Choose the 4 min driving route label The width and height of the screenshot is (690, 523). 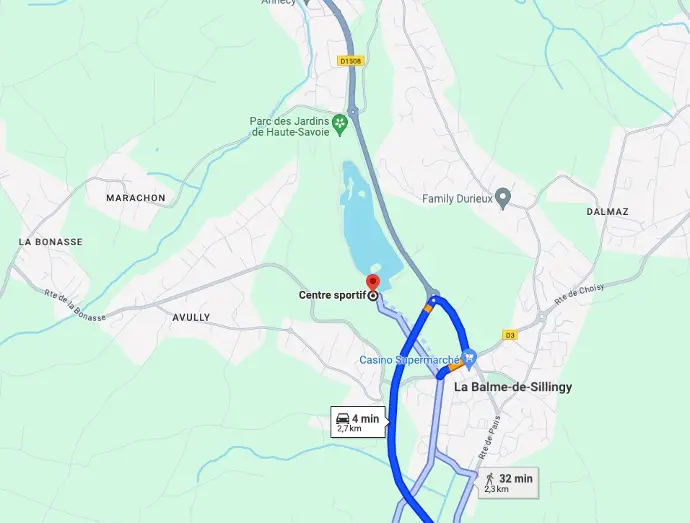(x=357, y=422)
